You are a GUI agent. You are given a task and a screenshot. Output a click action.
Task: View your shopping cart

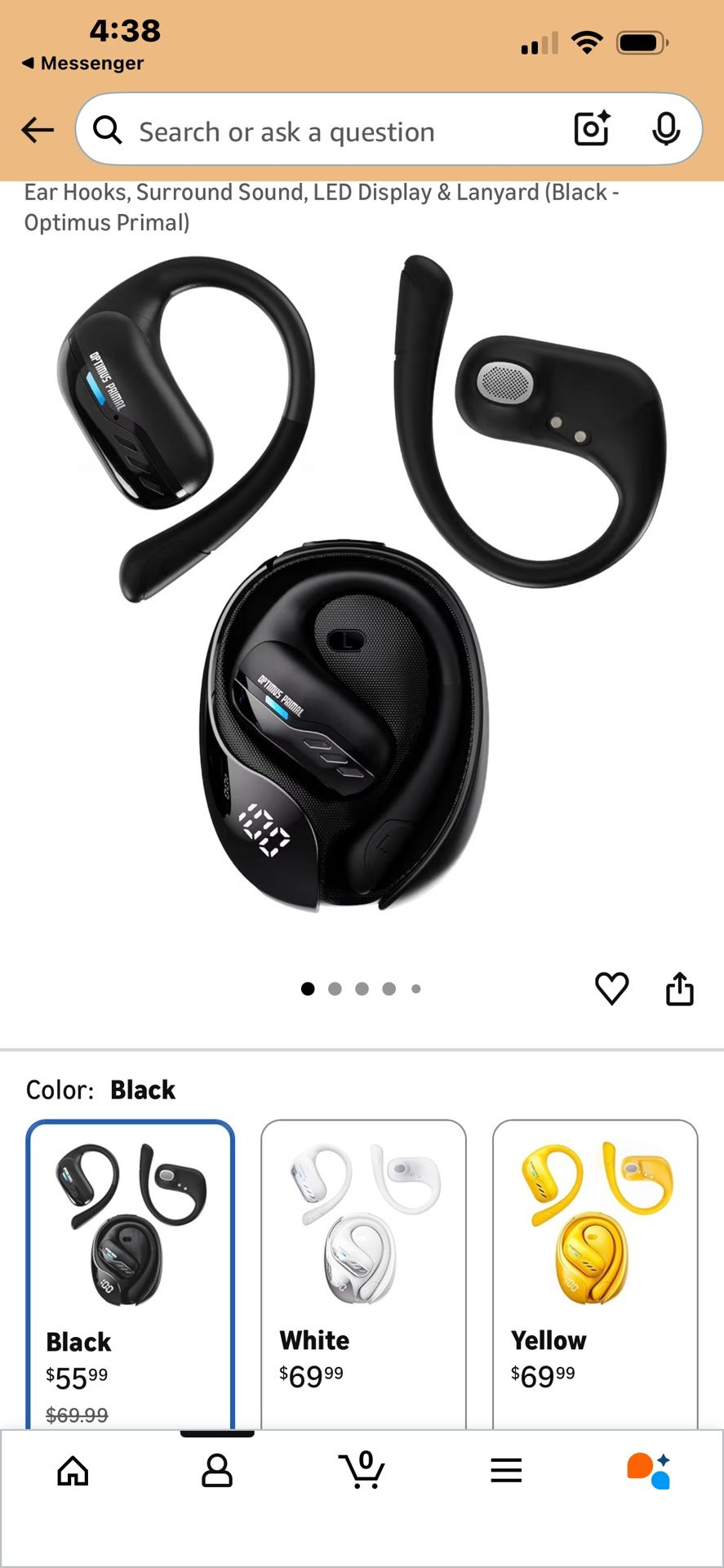click(362, 1472)
